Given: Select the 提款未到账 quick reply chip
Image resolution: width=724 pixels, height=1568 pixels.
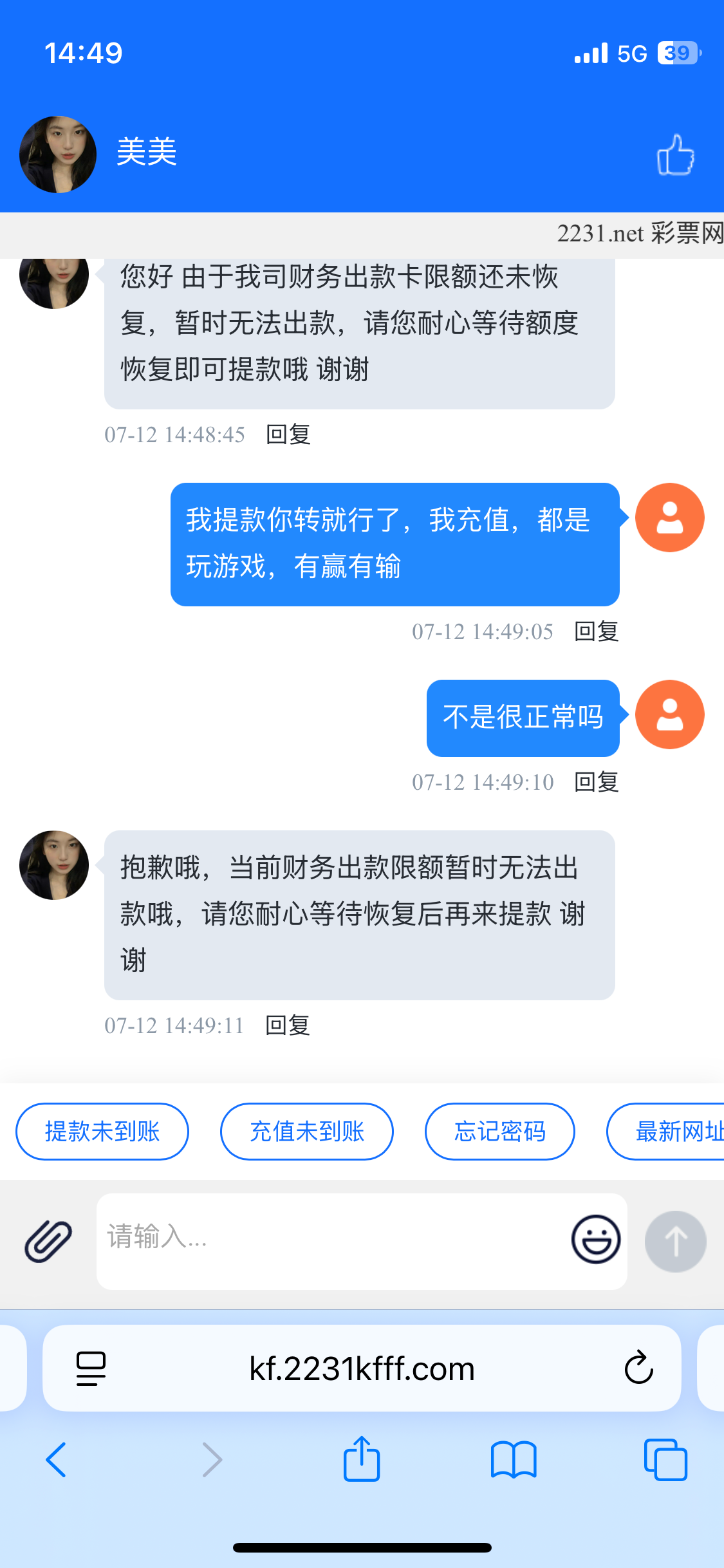Looking at the screenshot, I should [102, 1131].
